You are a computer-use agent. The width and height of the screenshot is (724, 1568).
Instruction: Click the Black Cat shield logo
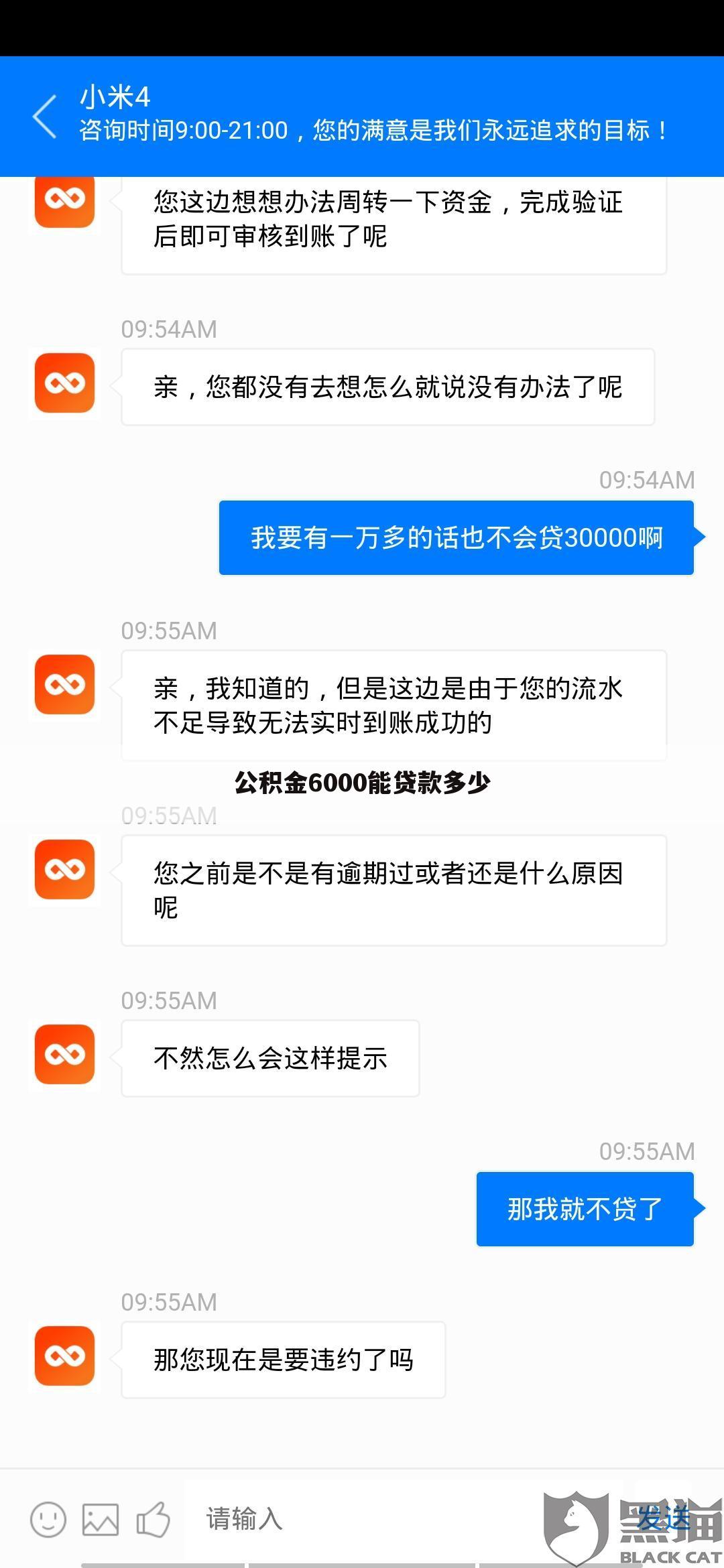point(577,1521)
